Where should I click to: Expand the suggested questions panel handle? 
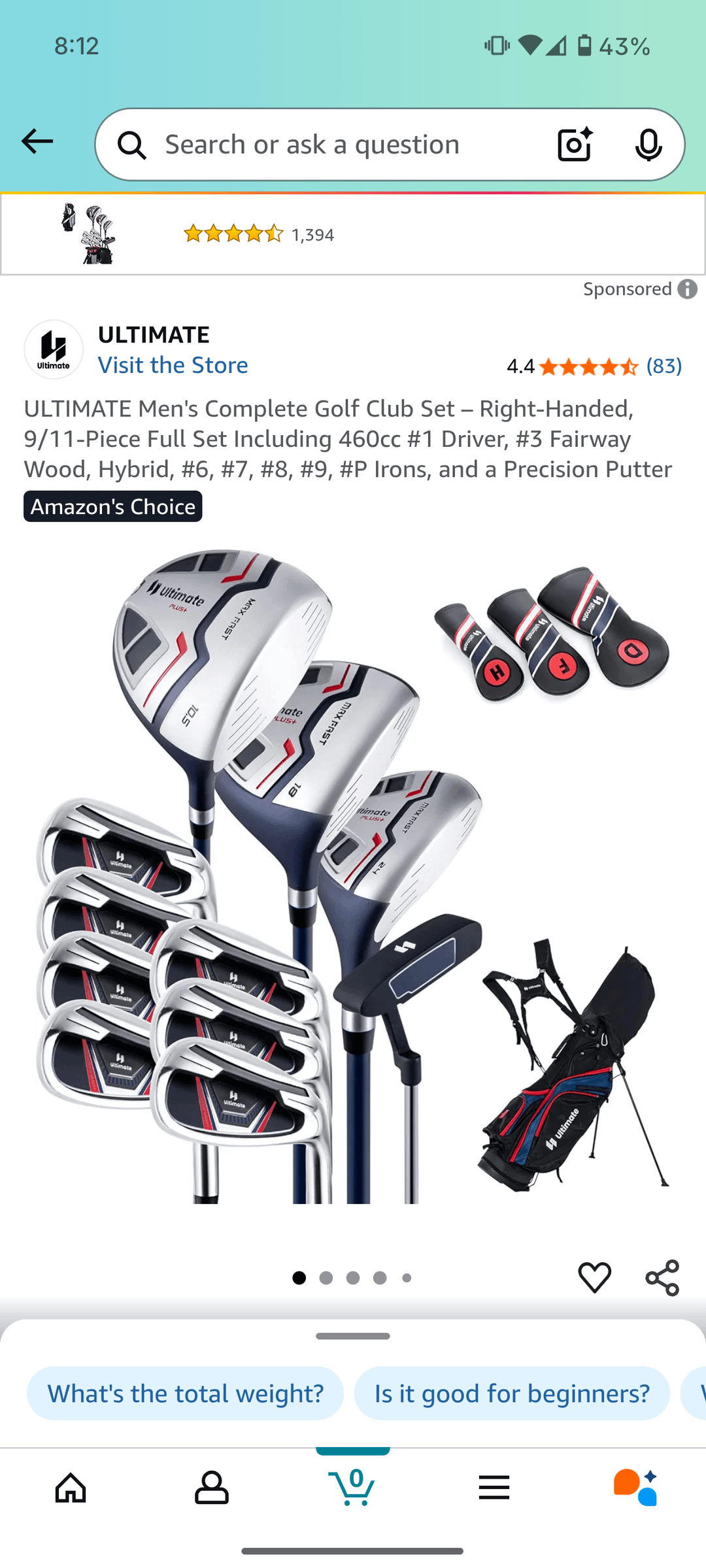[353, 1336]
